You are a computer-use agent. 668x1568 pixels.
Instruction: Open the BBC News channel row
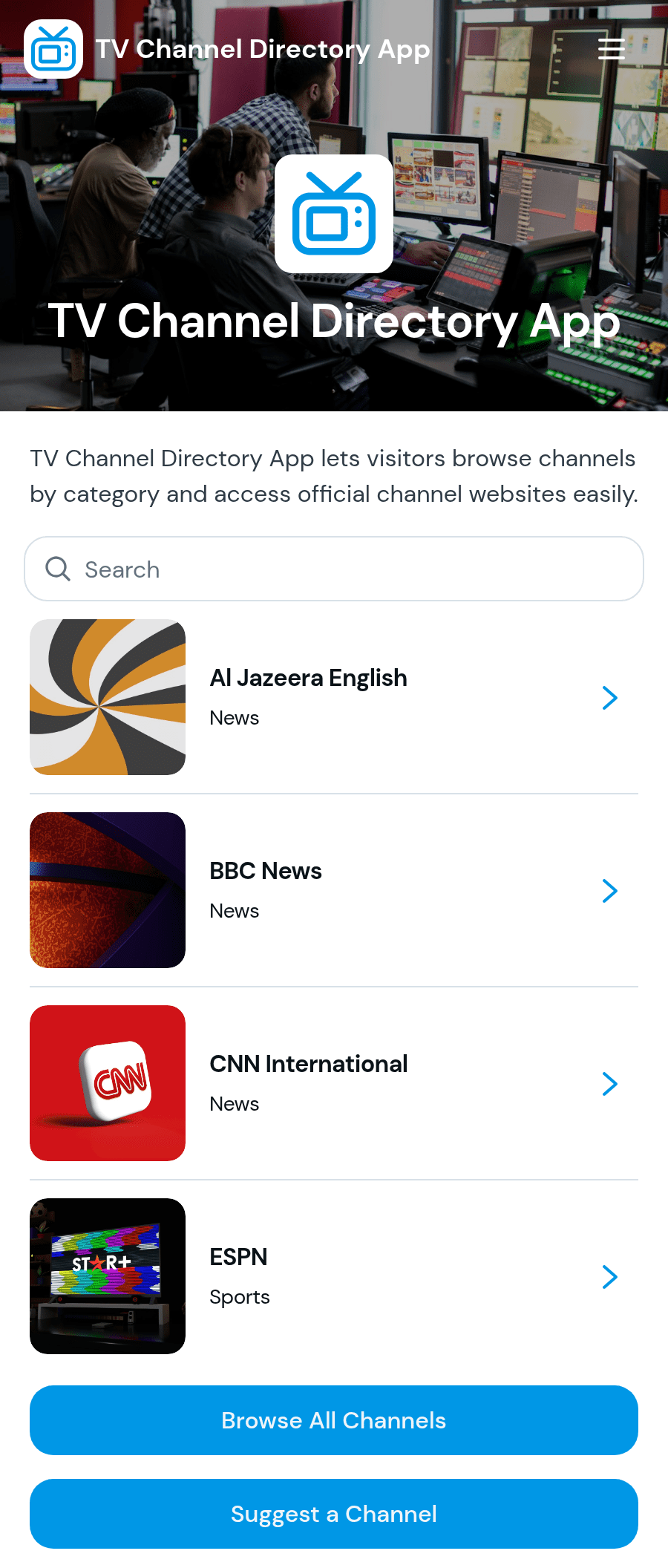tap(334, 890)
